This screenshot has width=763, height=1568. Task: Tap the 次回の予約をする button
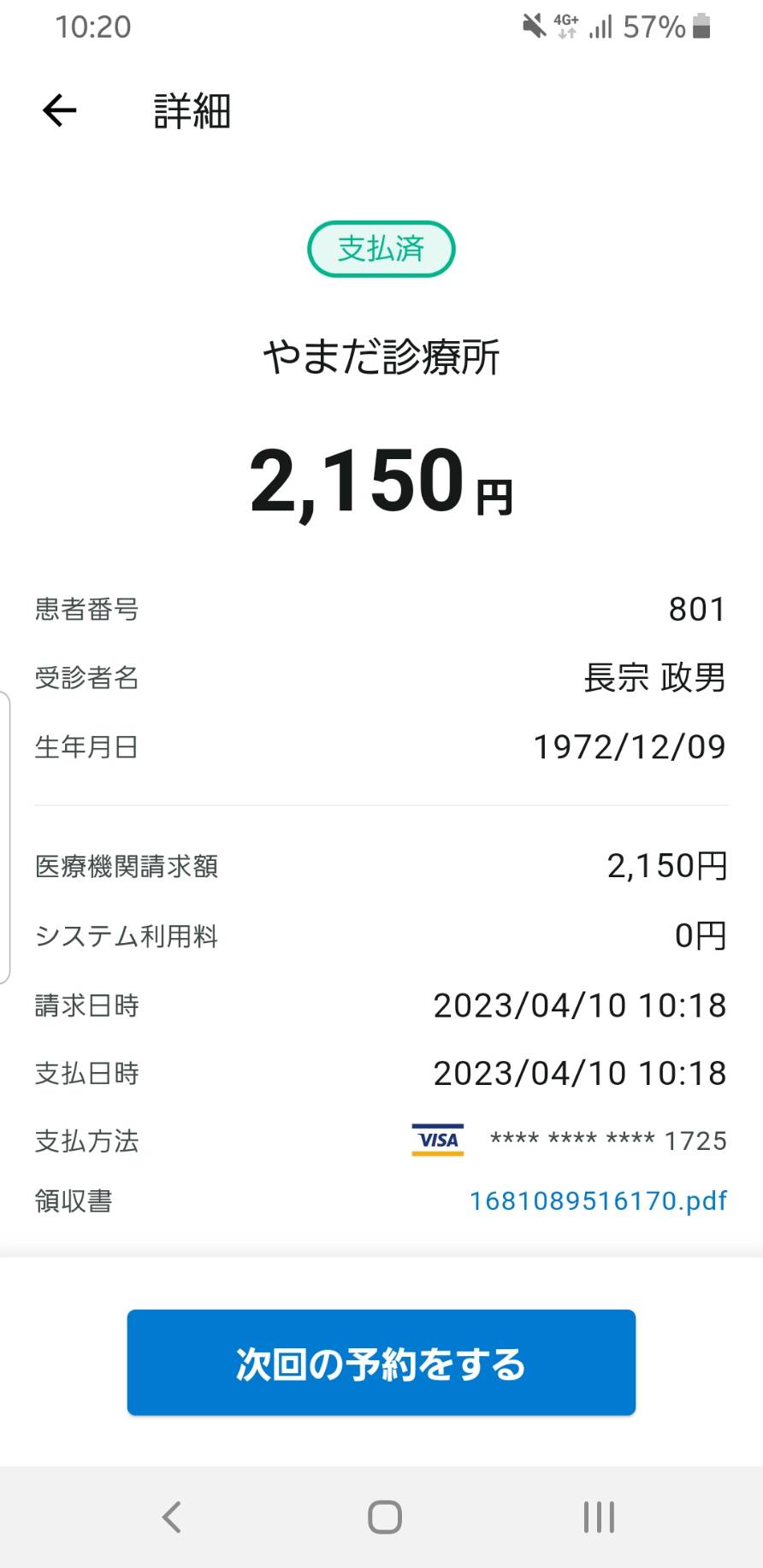(x=381, y=1363)
